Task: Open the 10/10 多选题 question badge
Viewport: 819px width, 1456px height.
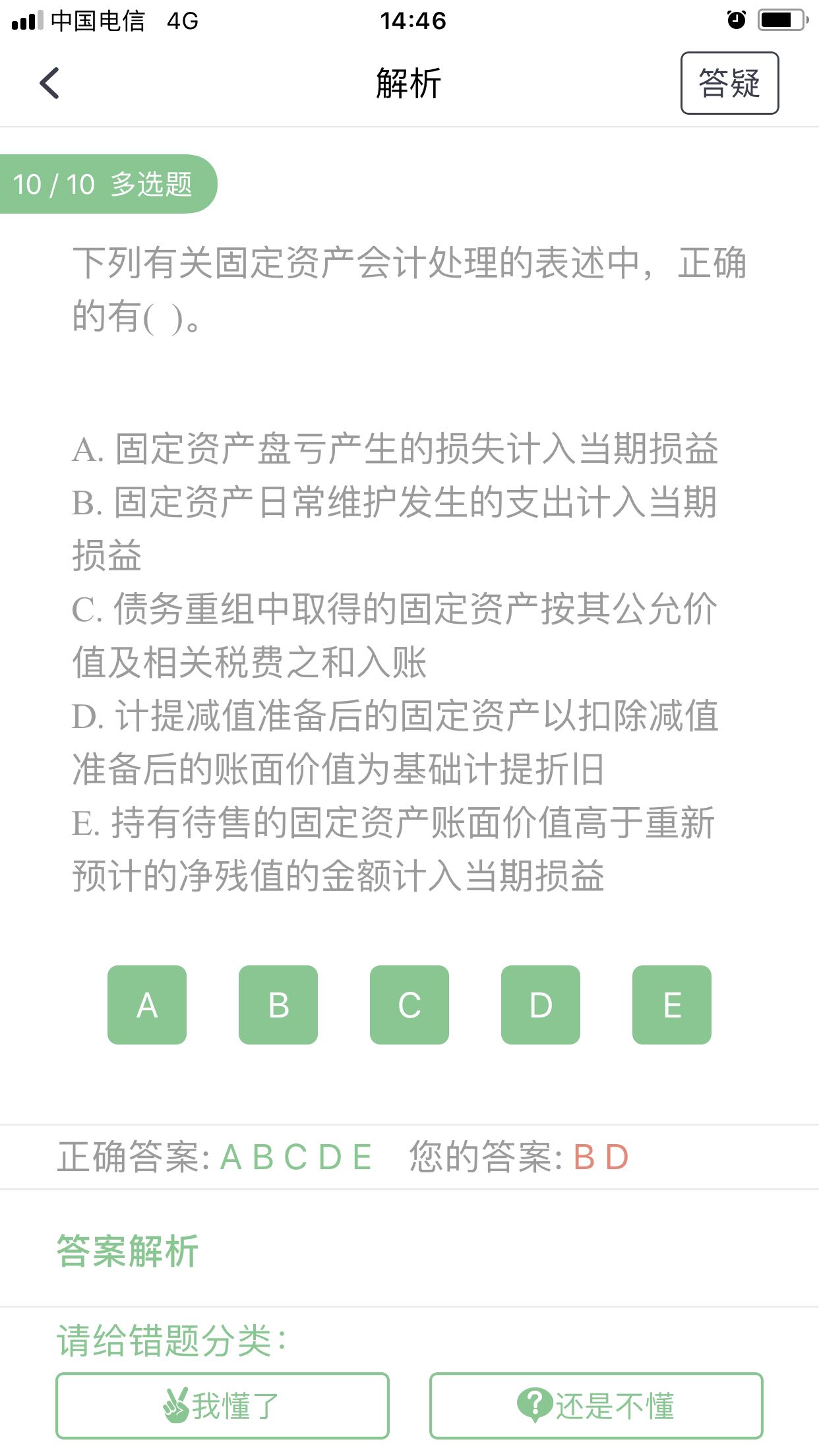Action: [109, 185]
